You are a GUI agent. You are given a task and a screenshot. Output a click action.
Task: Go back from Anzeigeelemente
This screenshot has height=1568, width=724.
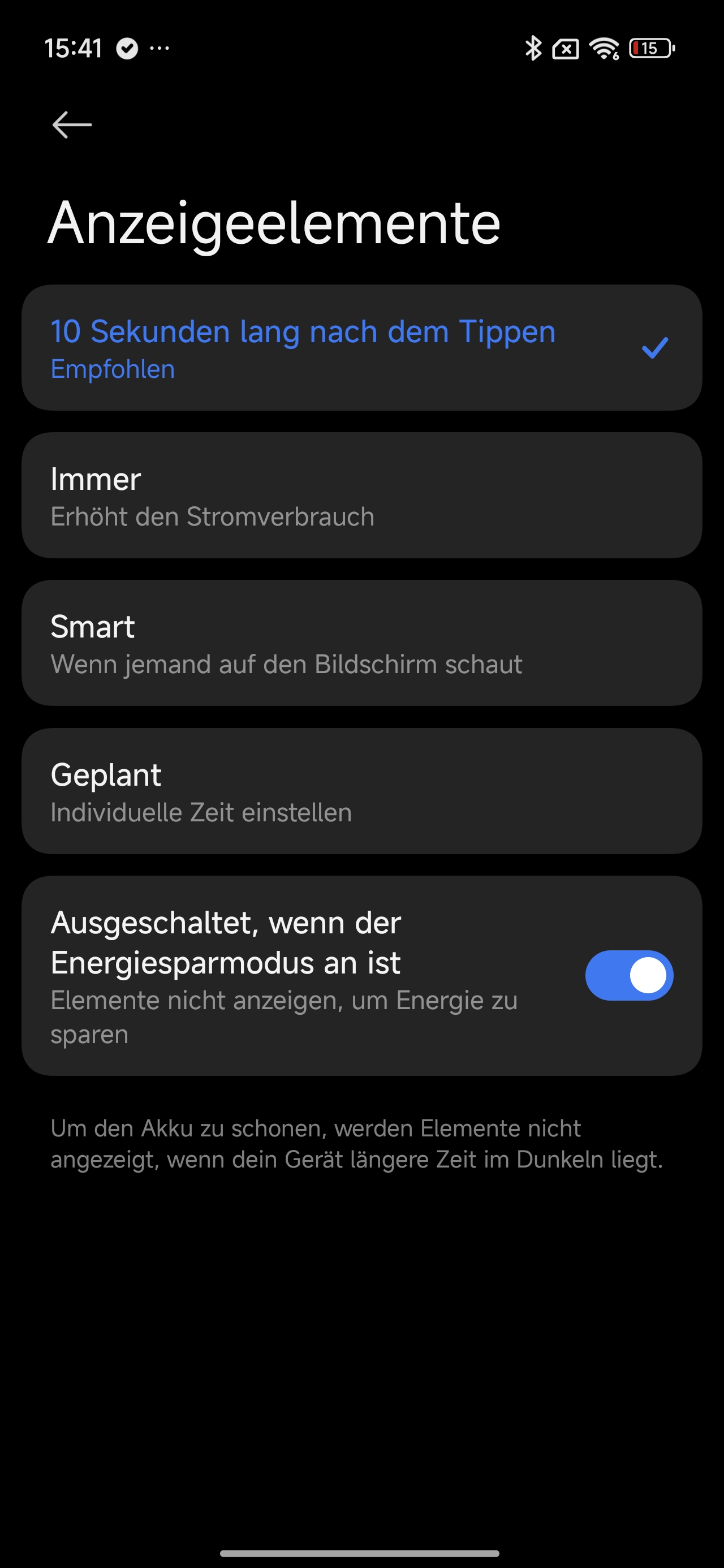tap(72, 125)
